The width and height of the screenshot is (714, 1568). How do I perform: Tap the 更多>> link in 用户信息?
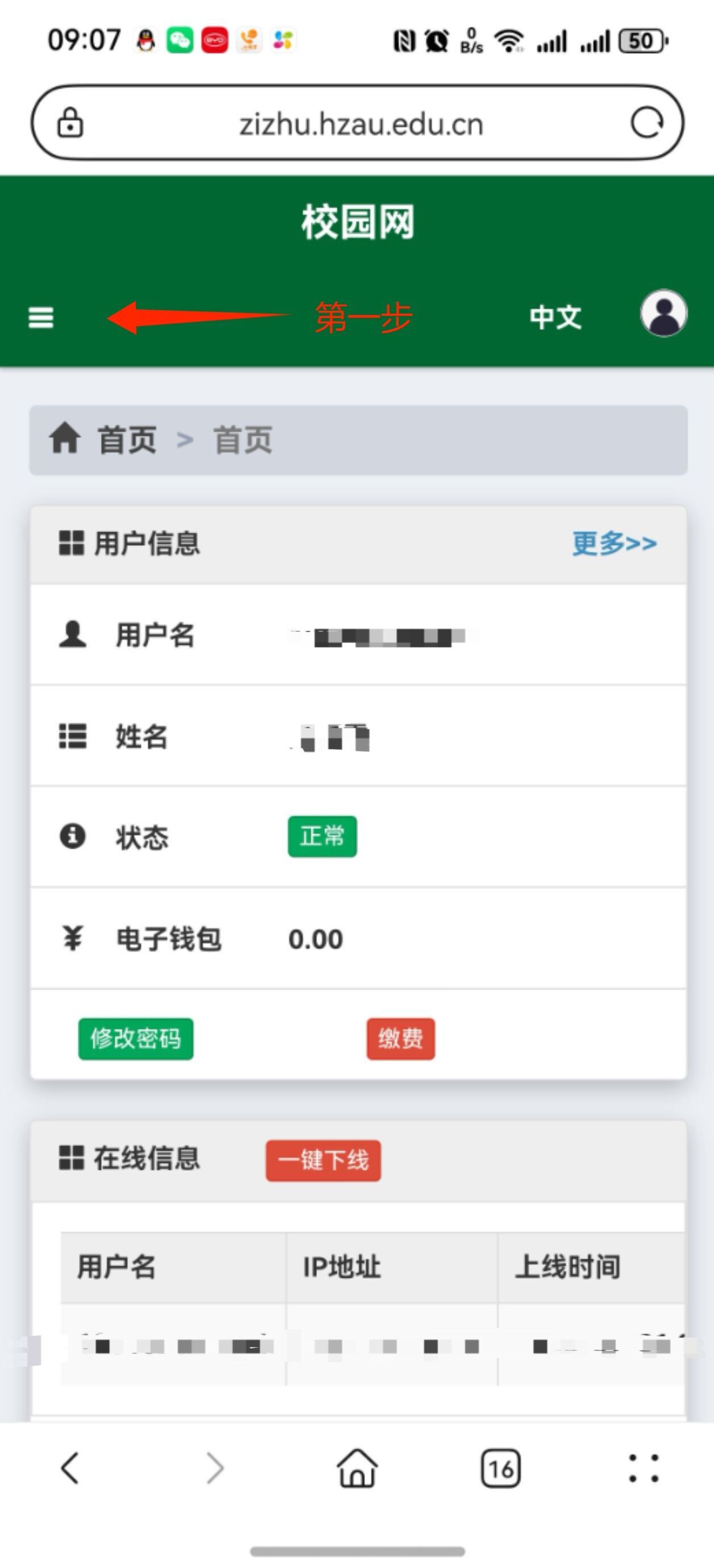click(x=613, y=543)
